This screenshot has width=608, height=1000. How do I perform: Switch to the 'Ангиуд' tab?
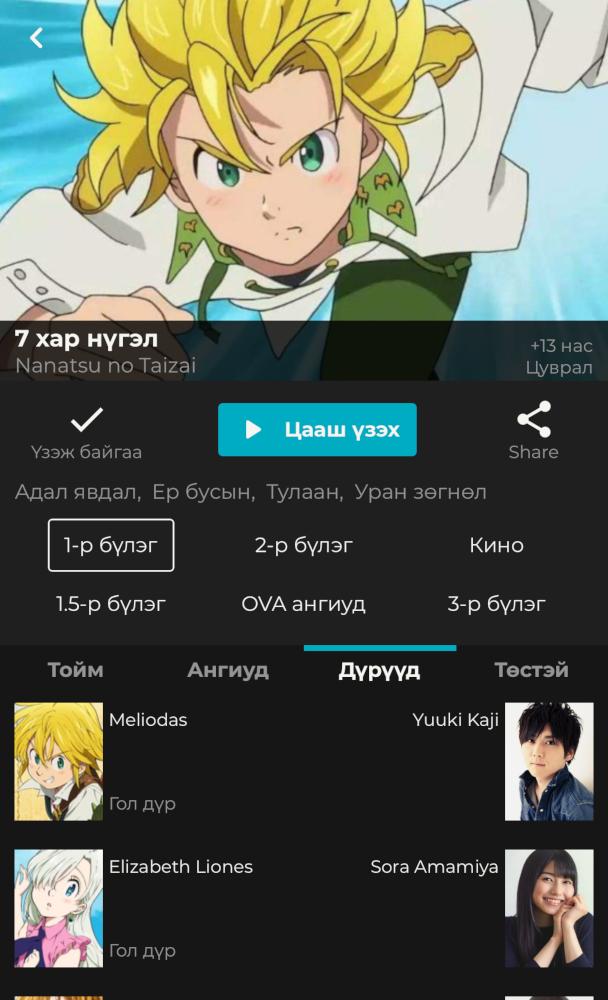[228, 670]
